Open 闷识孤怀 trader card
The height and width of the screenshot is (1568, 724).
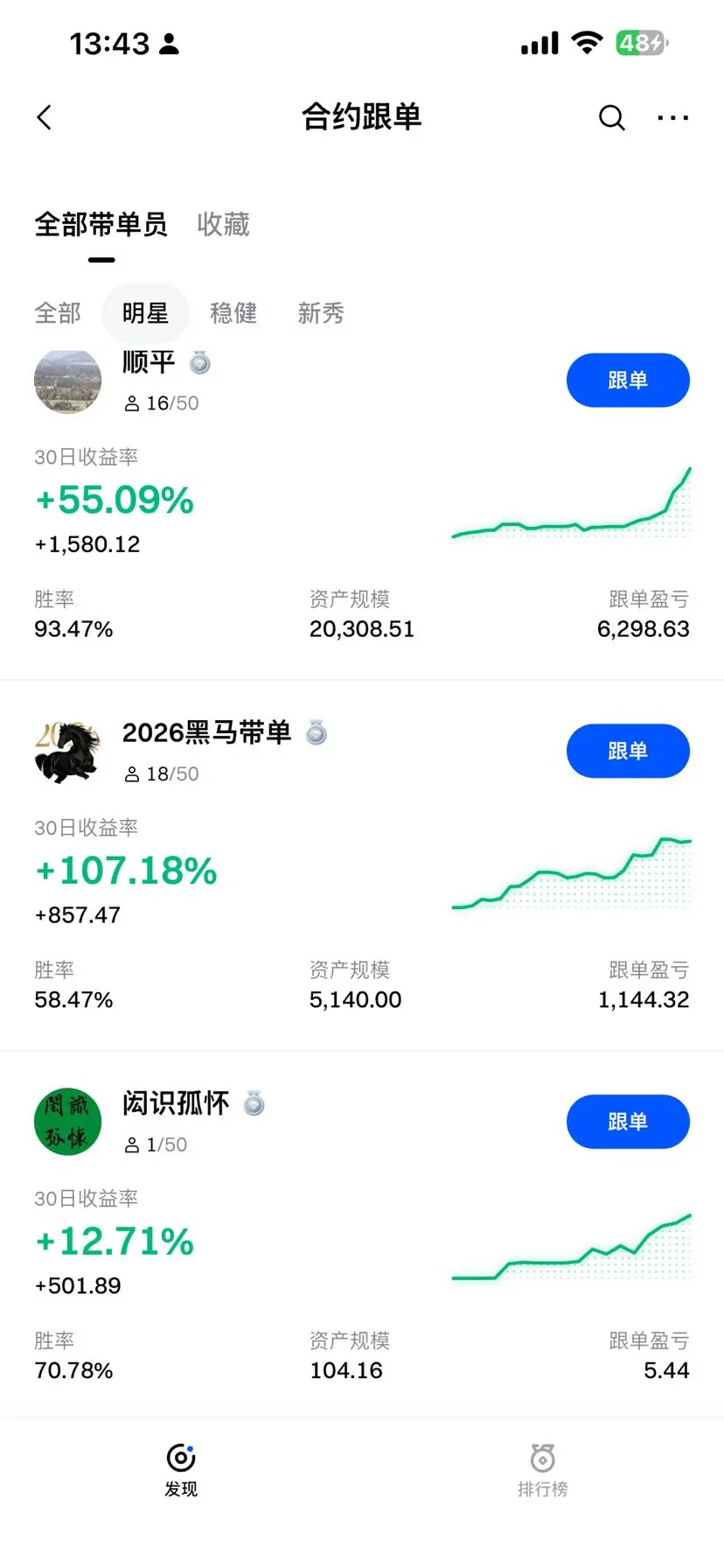click(x=176, y=1104)
